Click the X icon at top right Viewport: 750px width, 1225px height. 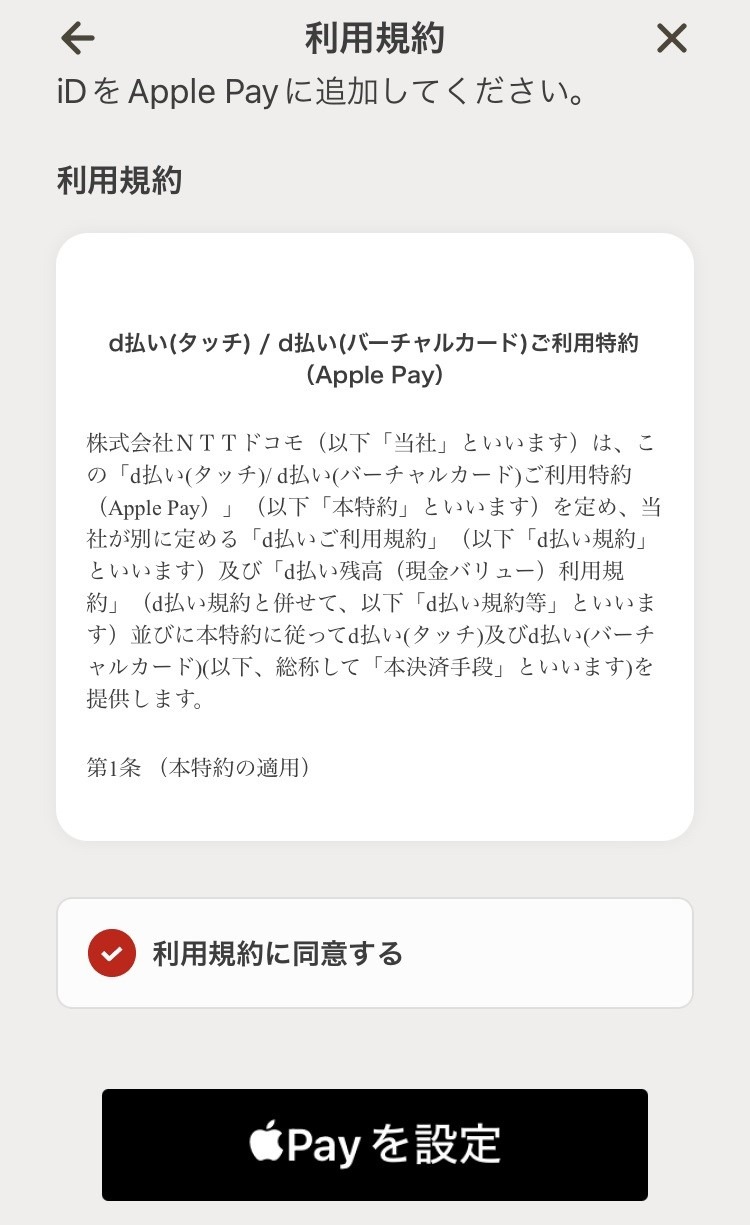[x=671, y=38]
